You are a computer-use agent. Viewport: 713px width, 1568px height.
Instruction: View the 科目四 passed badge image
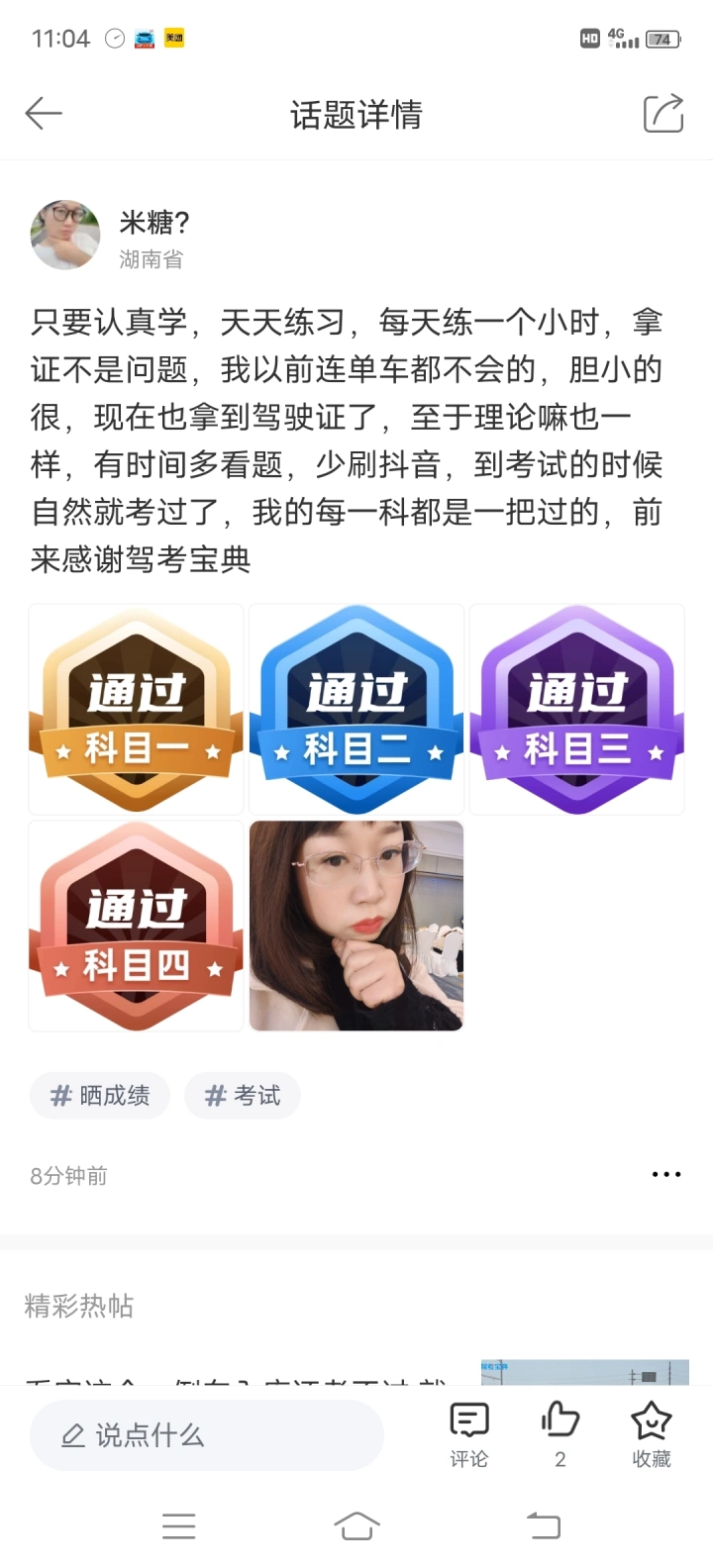point(136,926)
